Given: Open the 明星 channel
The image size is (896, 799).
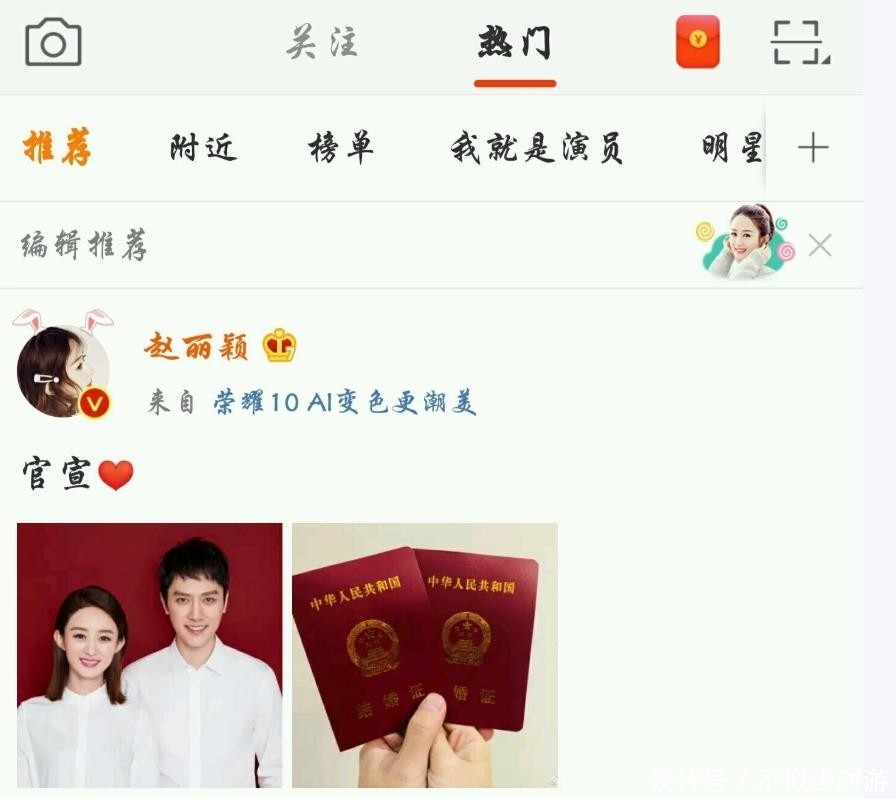Looking at the screenshot, I should 733,147.
